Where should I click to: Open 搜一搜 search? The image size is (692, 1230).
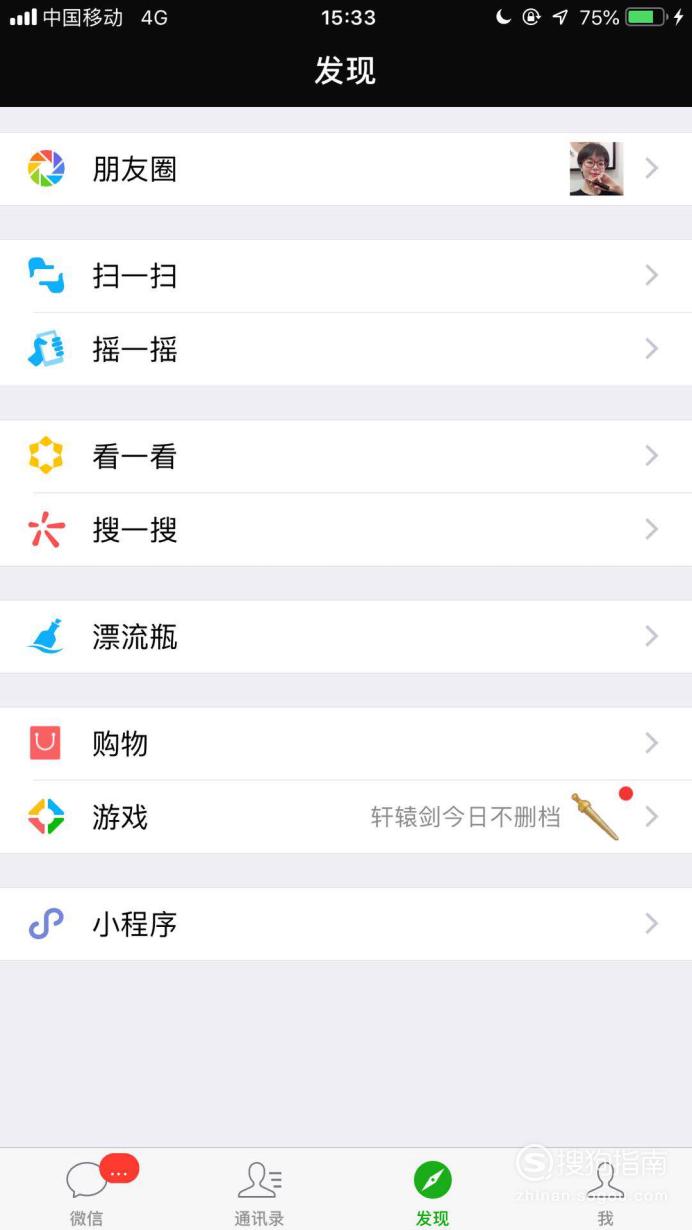346,529
